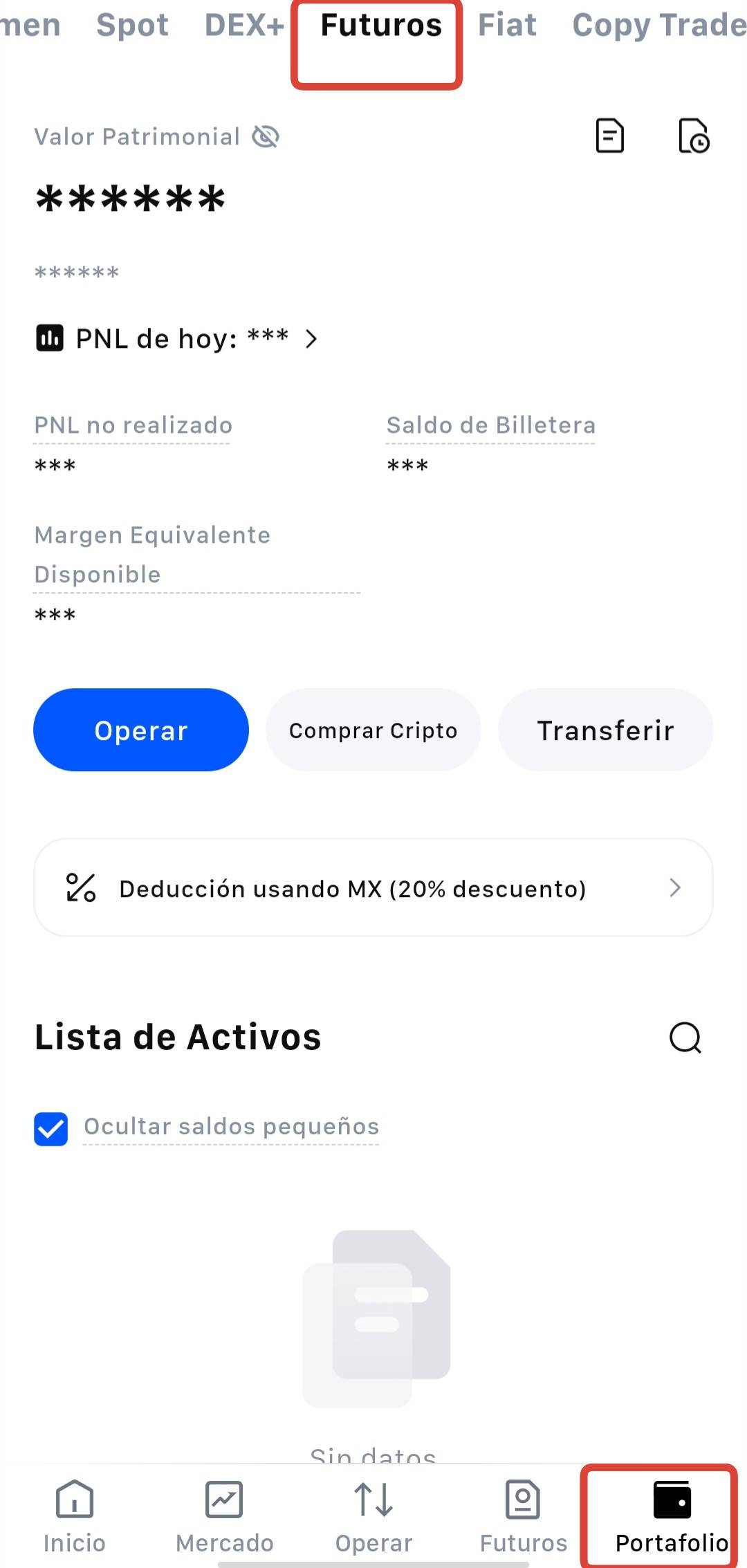
Task: Reveal hidden Valor Patrimonial balance
Action: tap(266, 137)
